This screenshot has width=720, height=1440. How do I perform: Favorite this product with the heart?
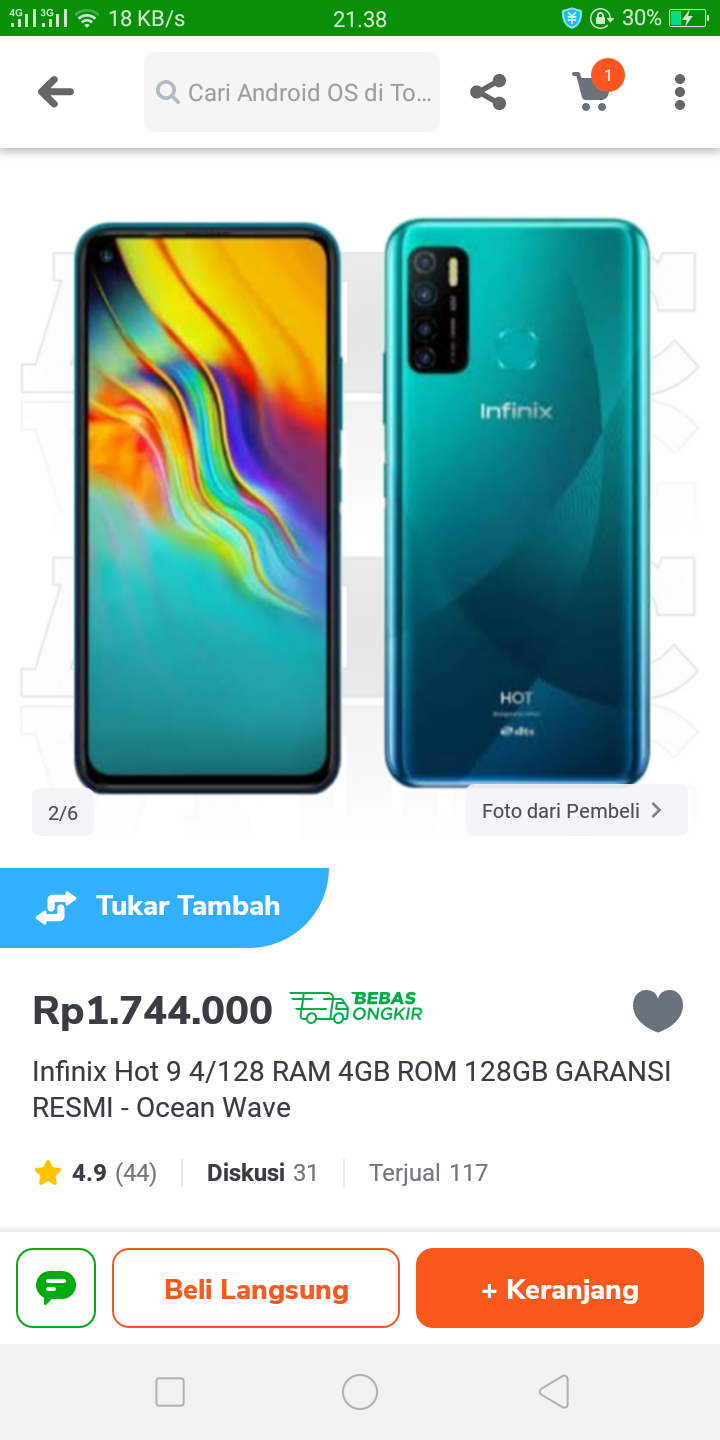point(658,1009)
